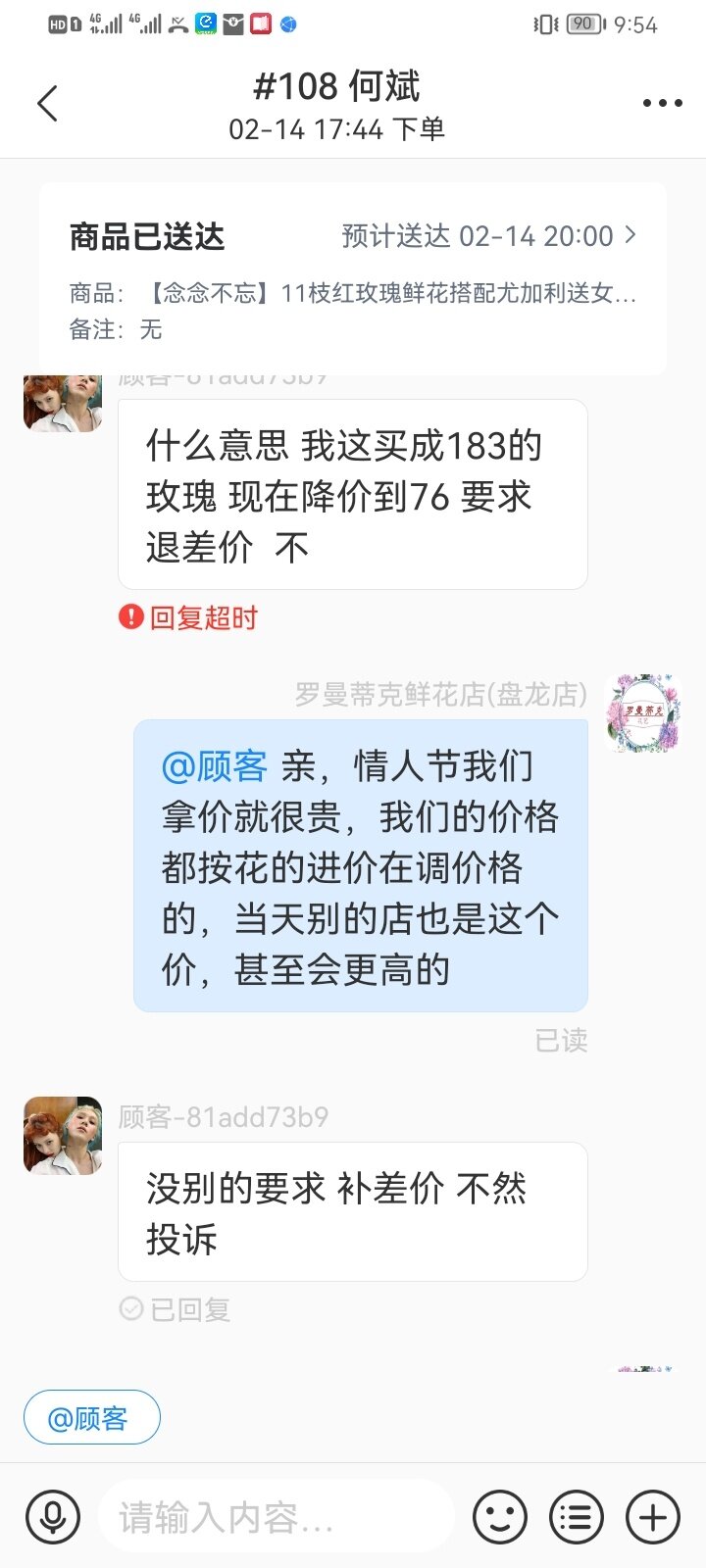Viewport: 706px width, 1568px height.
Task: Tap the @顾客 mention chip
Action: (92, 1417)
